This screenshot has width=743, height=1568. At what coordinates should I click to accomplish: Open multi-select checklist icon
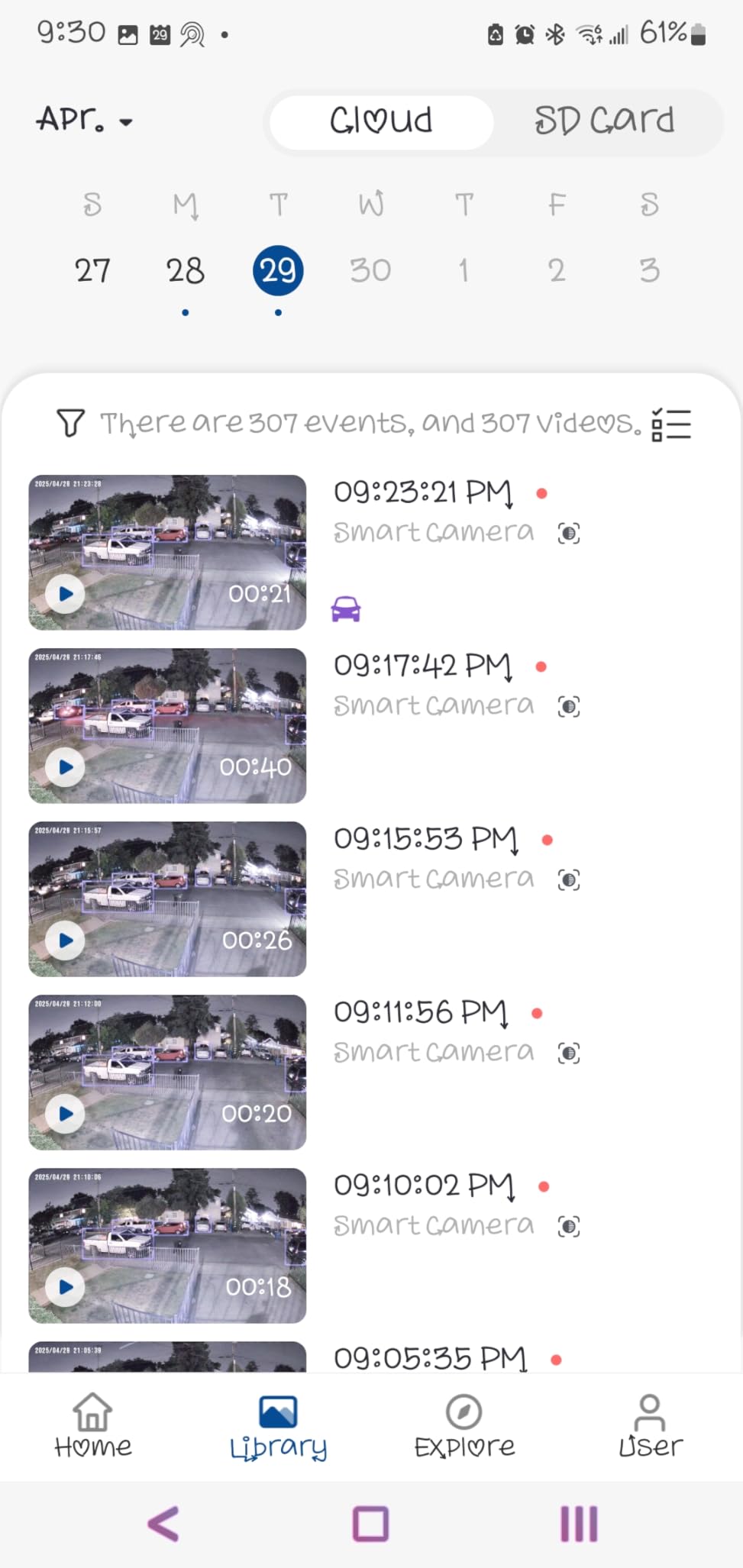tap(671, 424)
